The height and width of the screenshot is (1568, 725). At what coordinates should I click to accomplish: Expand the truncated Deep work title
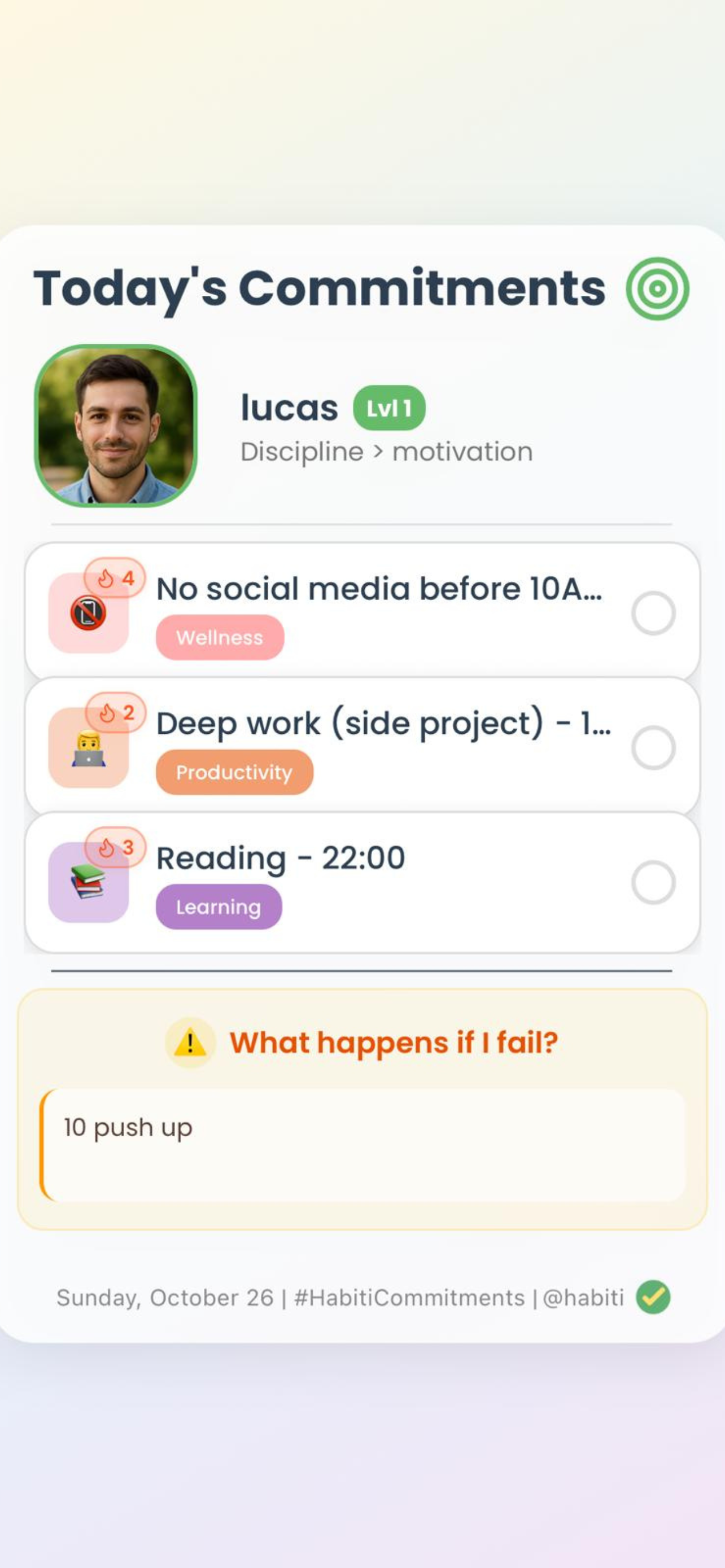[x=383, y=723]
